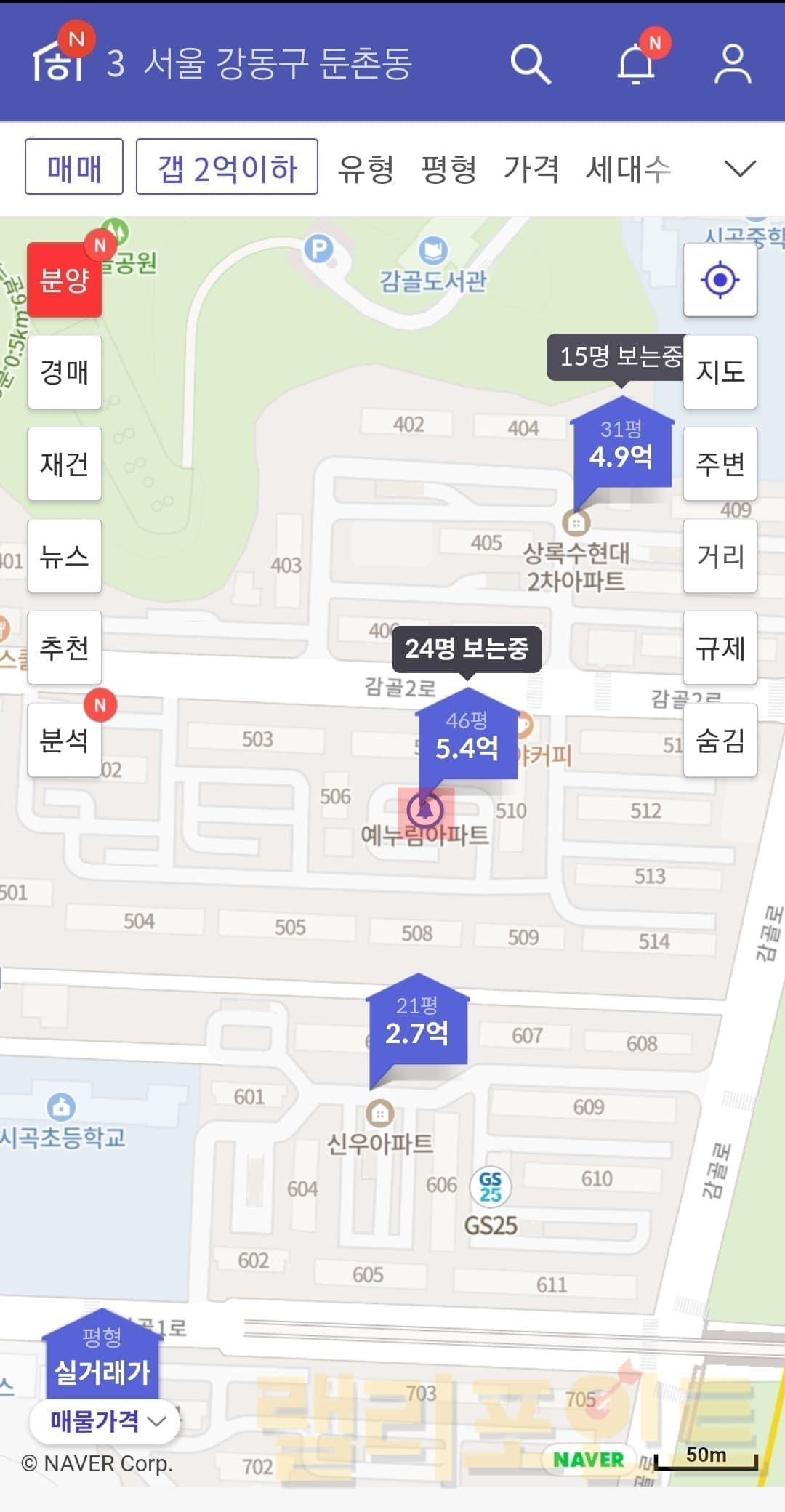The height and width of the screenshot is (1512, 785).
Task: Open the search magnifier icon
Action: tap(530, 64)
